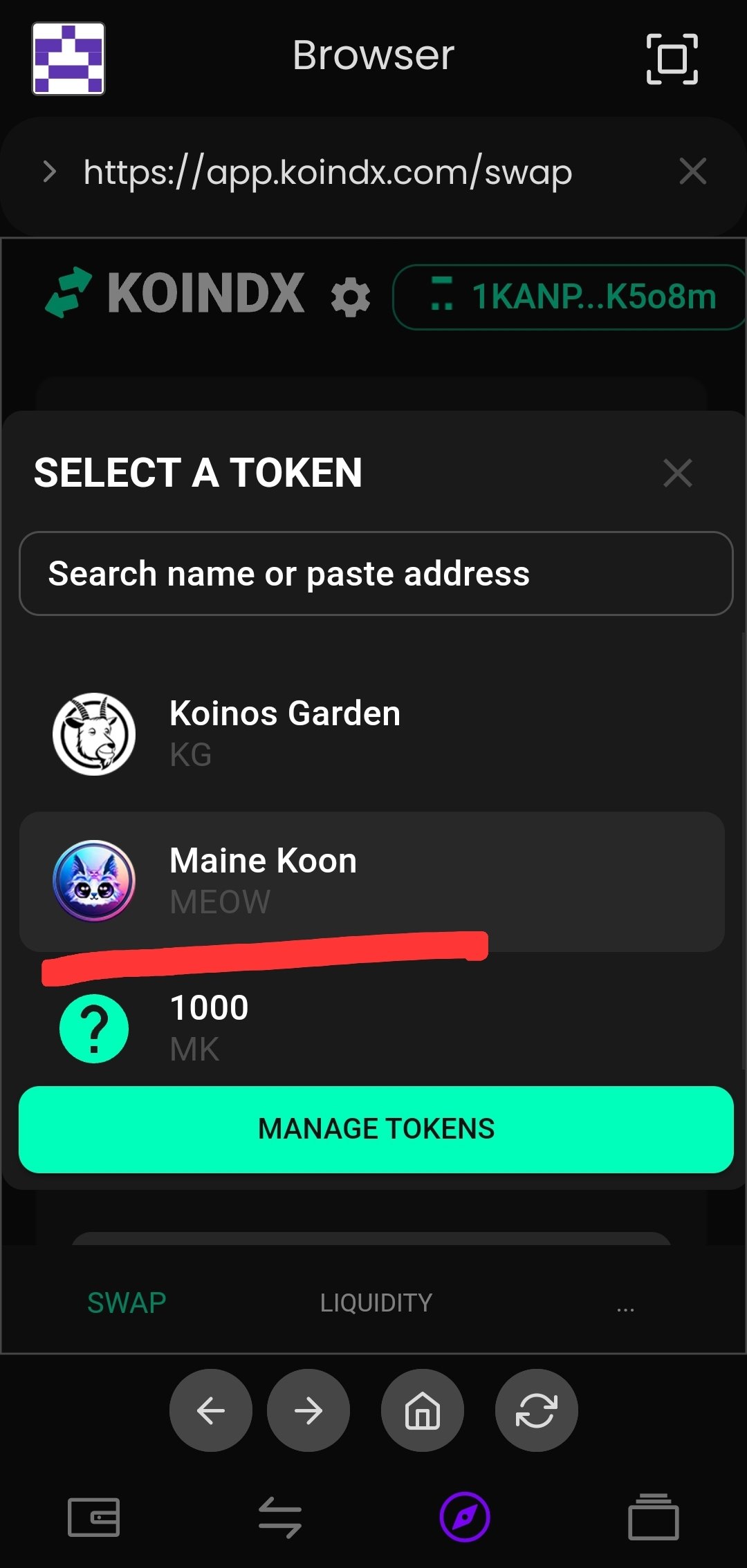Open the stacked cards tab in bottom bar

click(653, 1518)
